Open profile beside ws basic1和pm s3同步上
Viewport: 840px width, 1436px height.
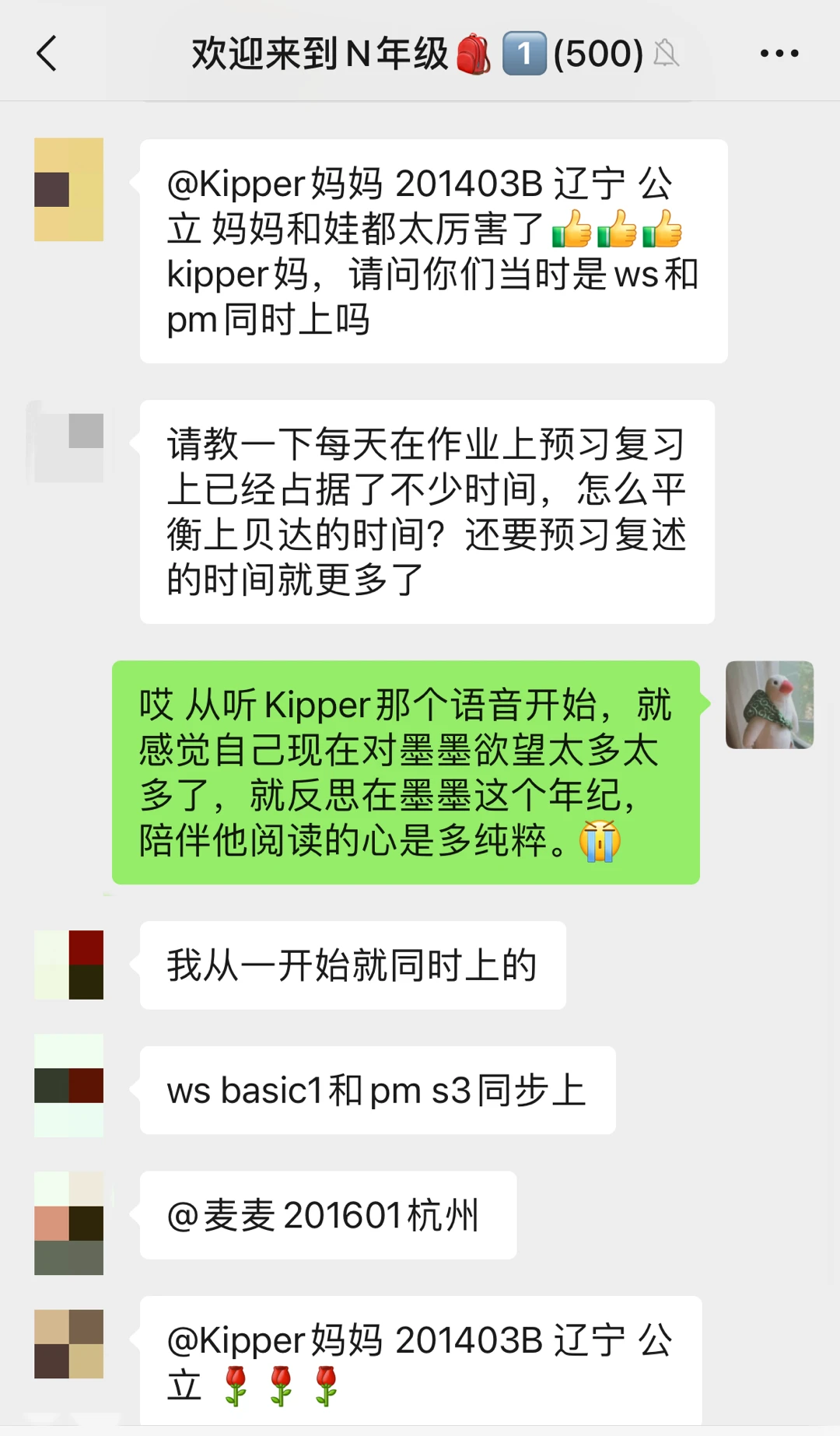tap(68, 1086)
